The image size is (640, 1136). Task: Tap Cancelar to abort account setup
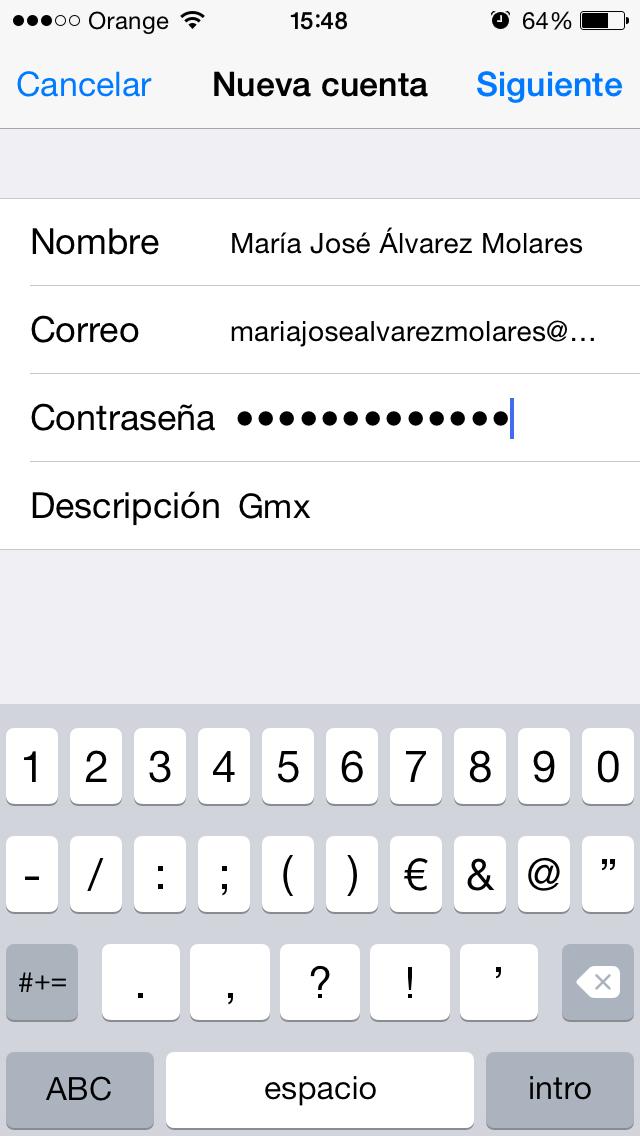[84, 85]
